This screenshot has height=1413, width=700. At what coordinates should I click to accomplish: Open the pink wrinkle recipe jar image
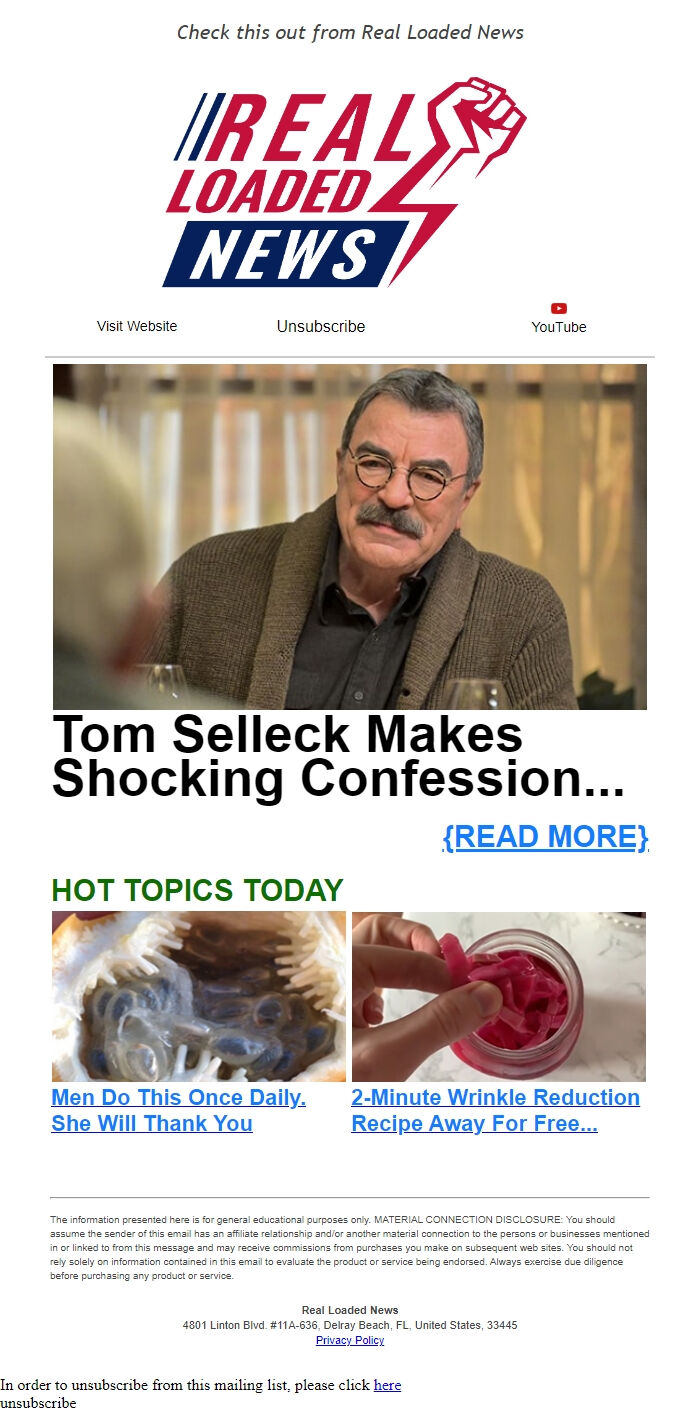point(499,996)
